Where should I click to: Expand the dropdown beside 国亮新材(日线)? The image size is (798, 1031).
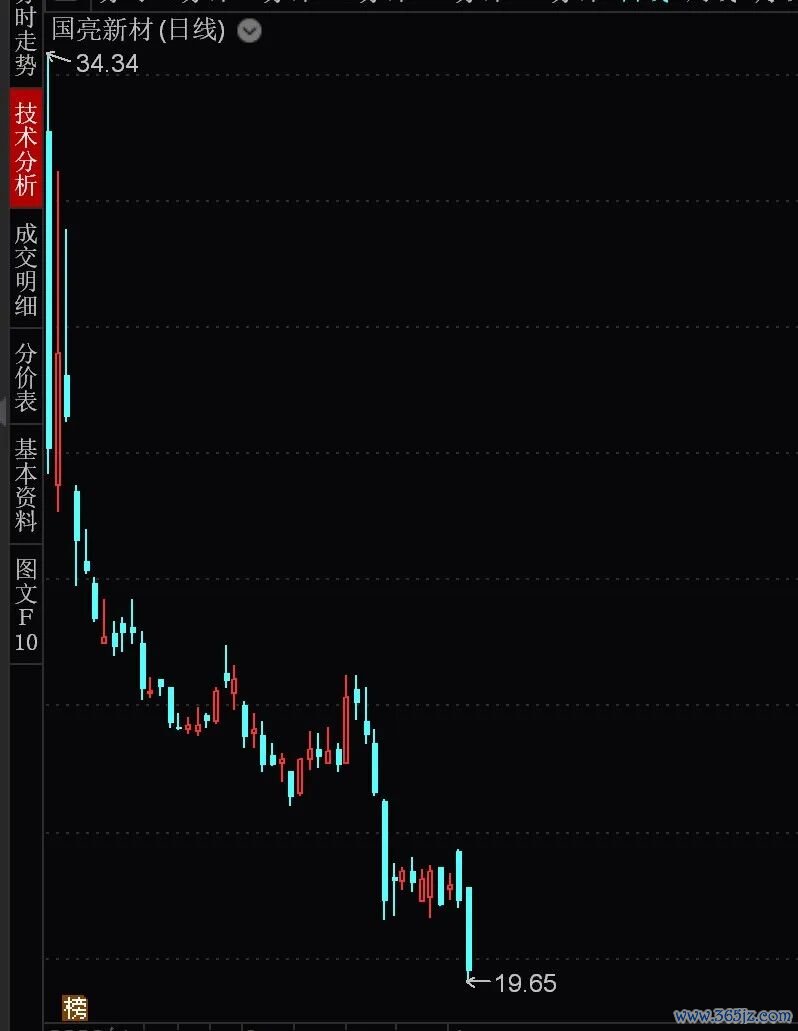point(249,31)
